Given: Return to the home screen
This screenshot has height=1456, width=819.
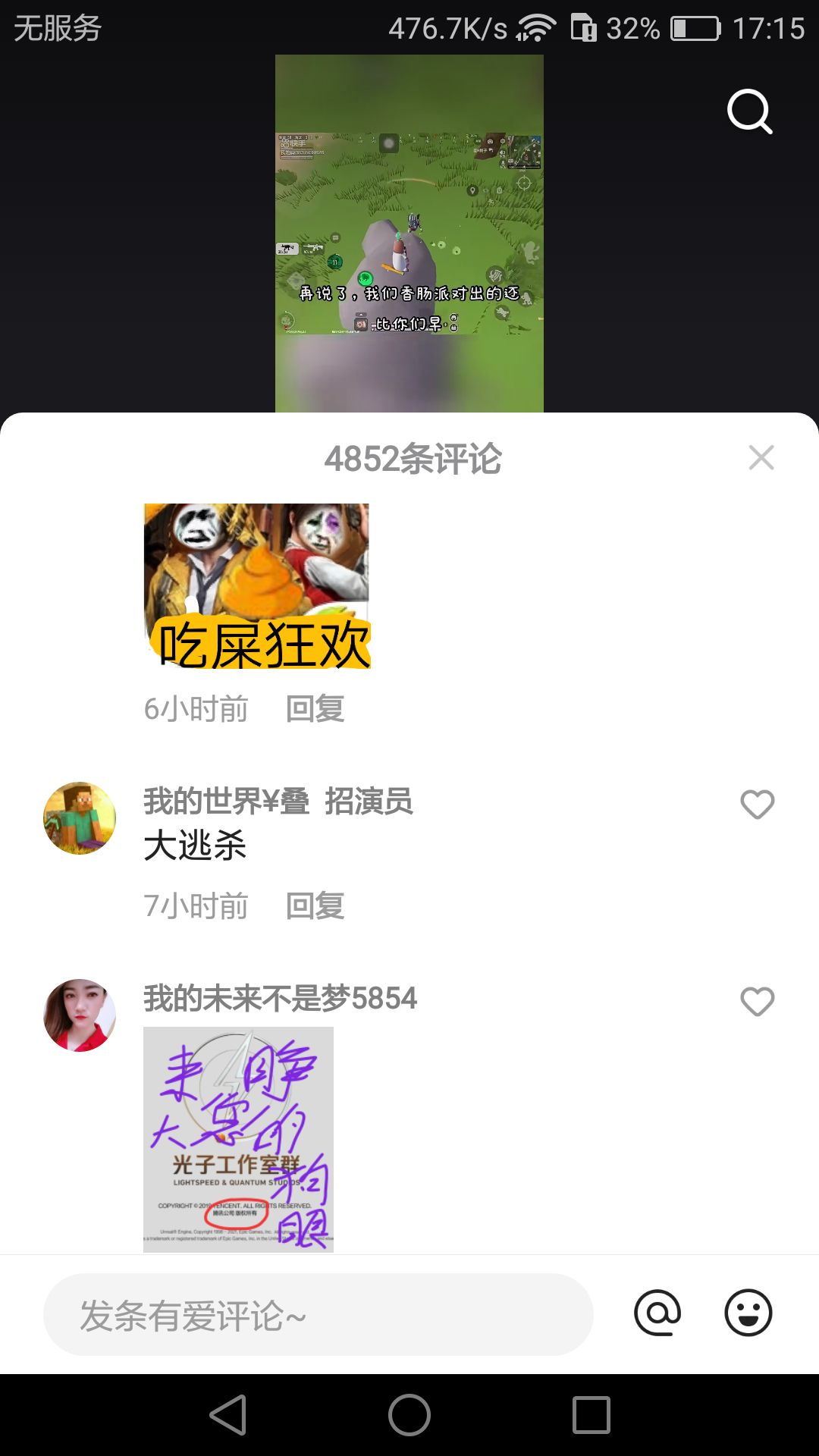Looking at the screenshot, I should [409, 1415].
